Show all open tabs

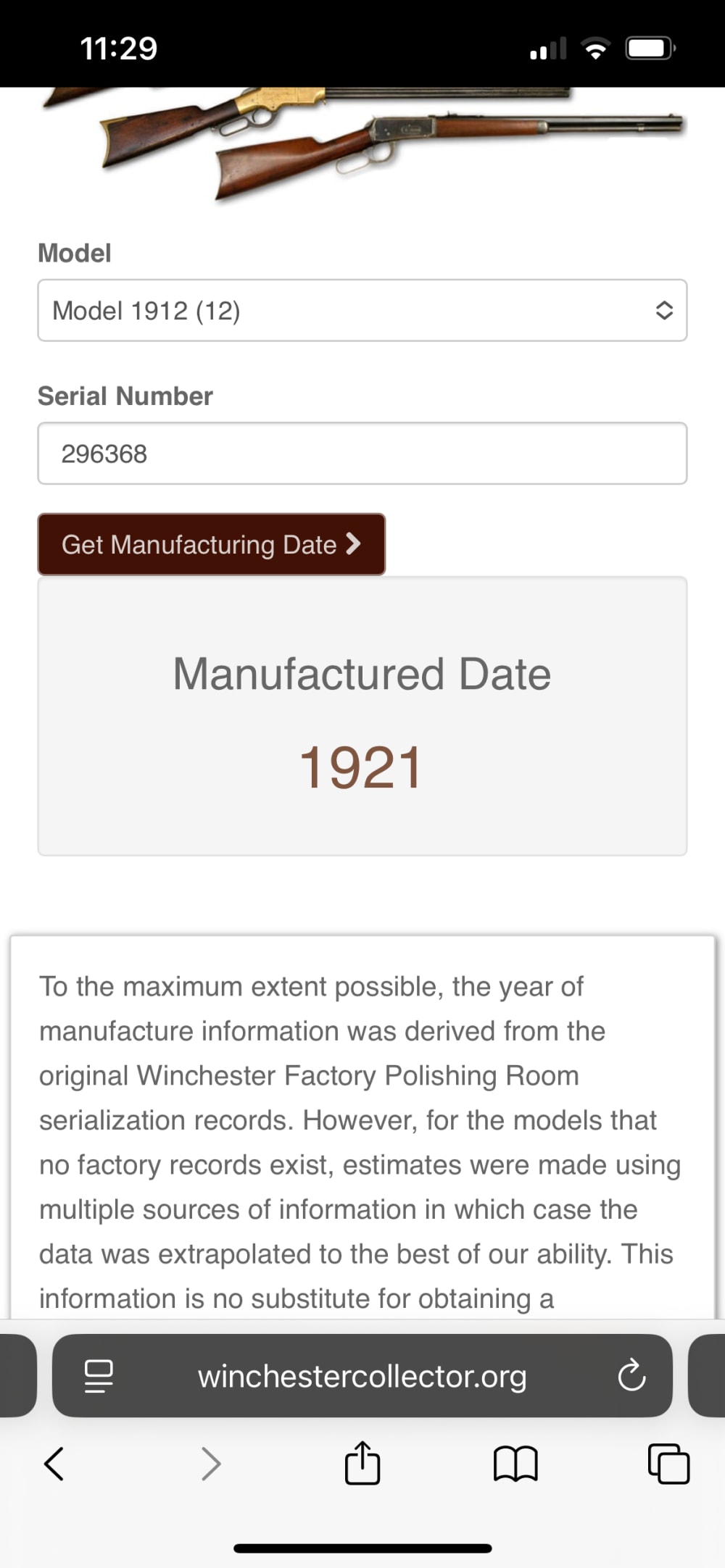(668, 1464)
